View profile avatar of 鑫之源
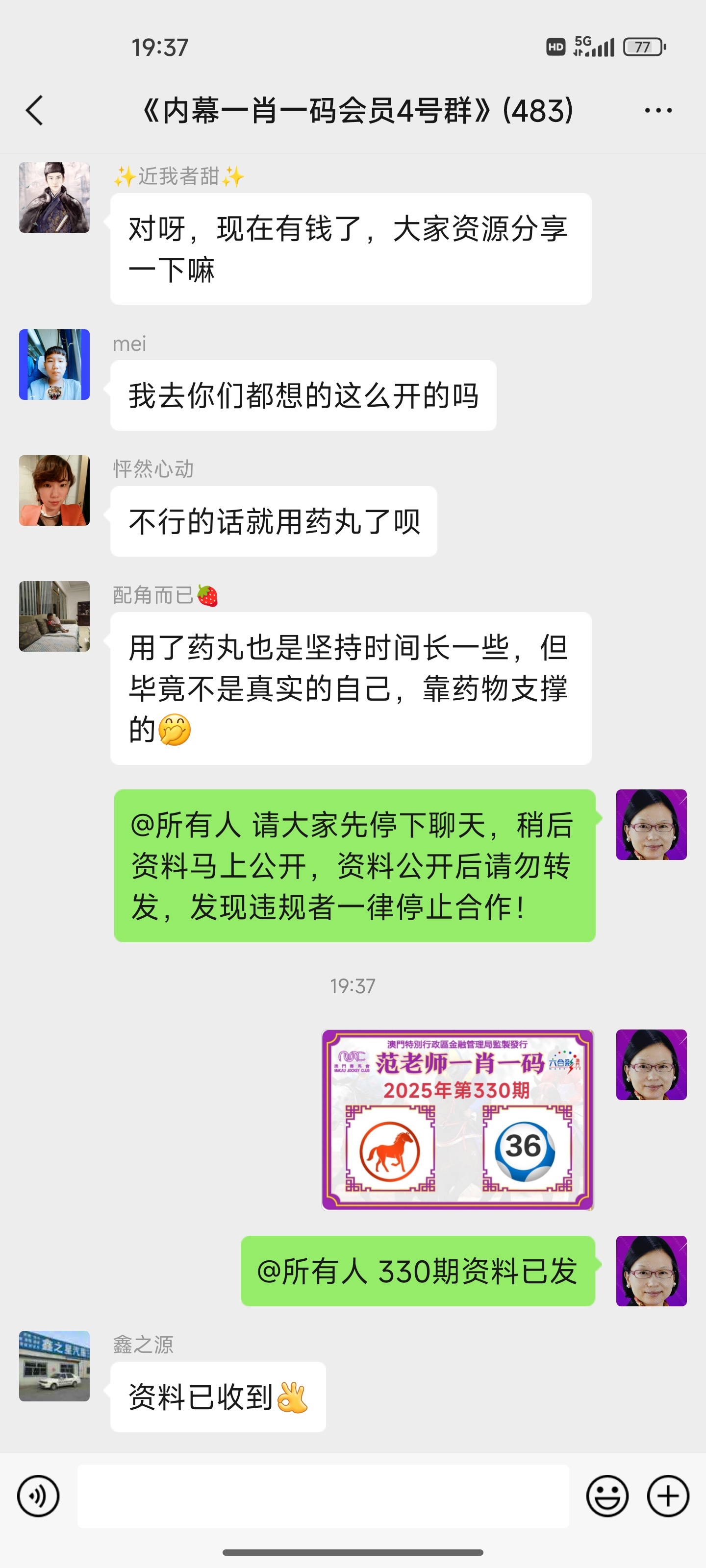The width and height of the screenshot is (706, 1568). coord(54,1366)
